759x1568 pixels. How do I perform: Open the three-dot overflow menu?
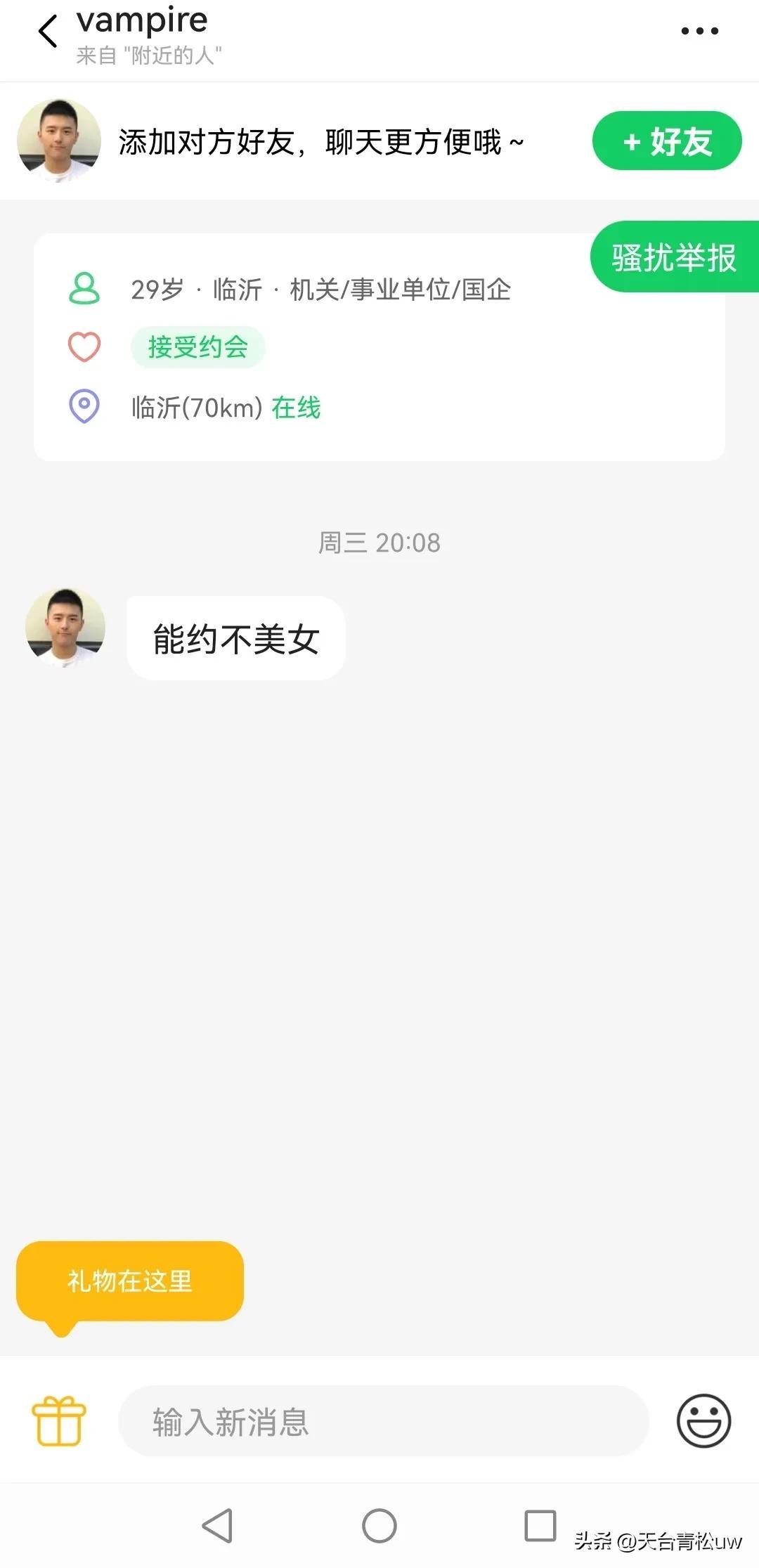pos(699,31)
